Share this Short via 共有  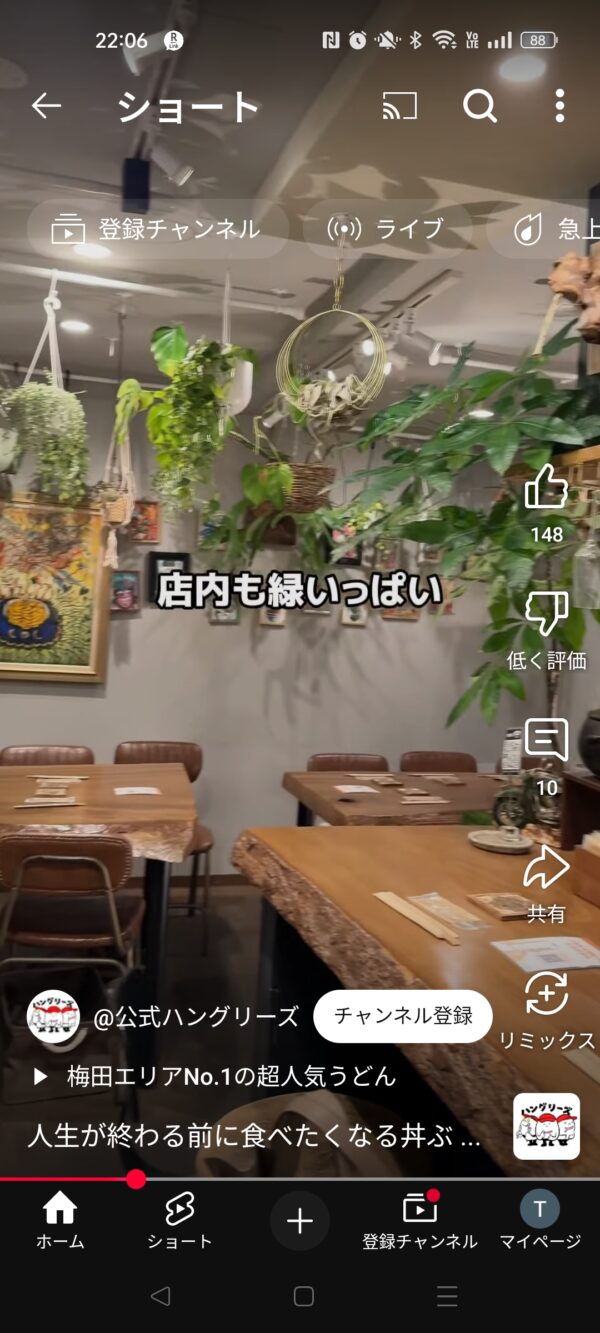546,869
